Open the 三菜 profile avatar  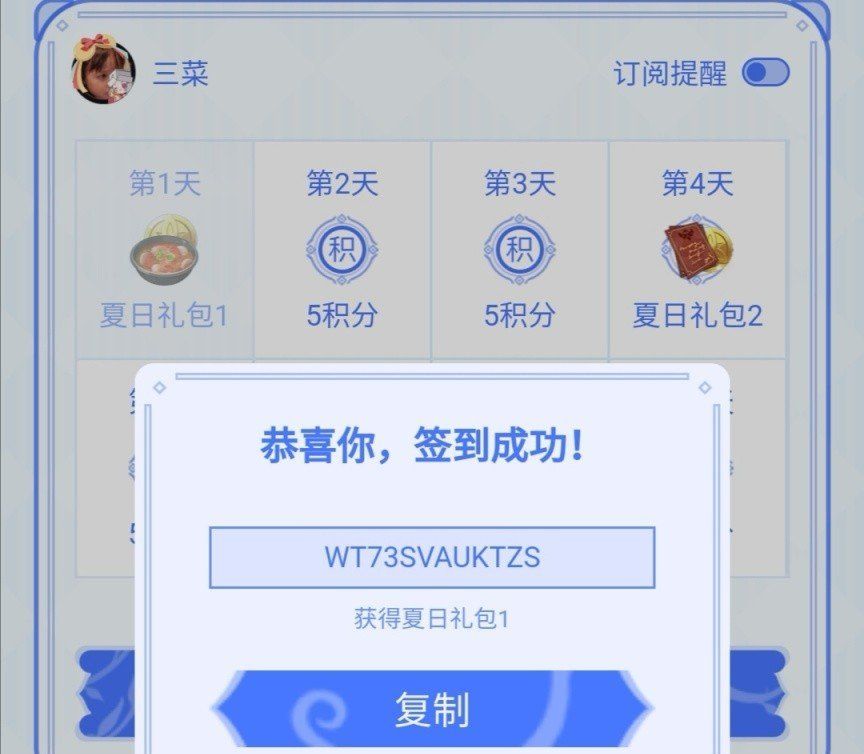click(x=103, y=72)
